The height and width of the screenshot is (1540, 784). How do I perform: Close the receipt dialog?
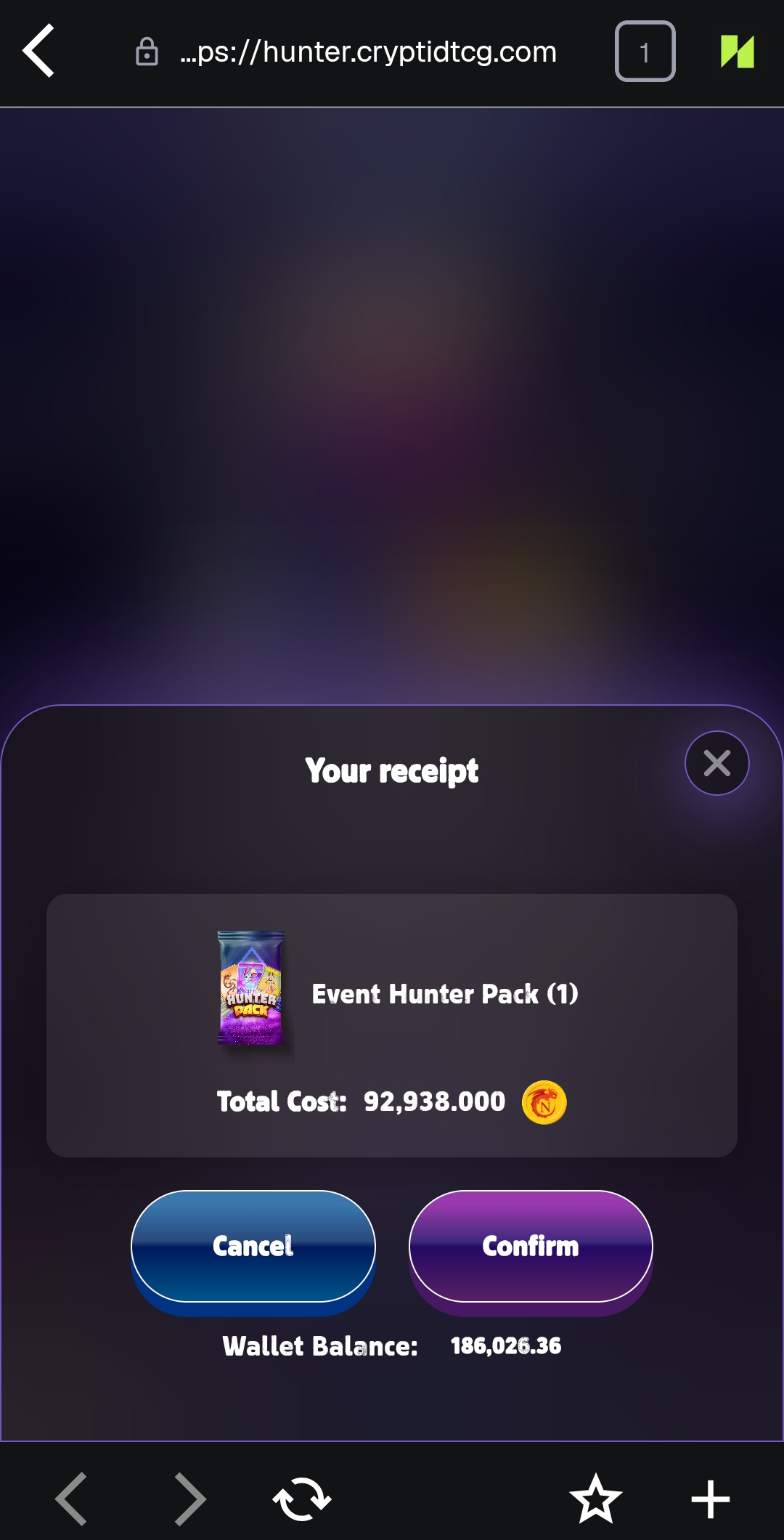(x=717, y=763)
